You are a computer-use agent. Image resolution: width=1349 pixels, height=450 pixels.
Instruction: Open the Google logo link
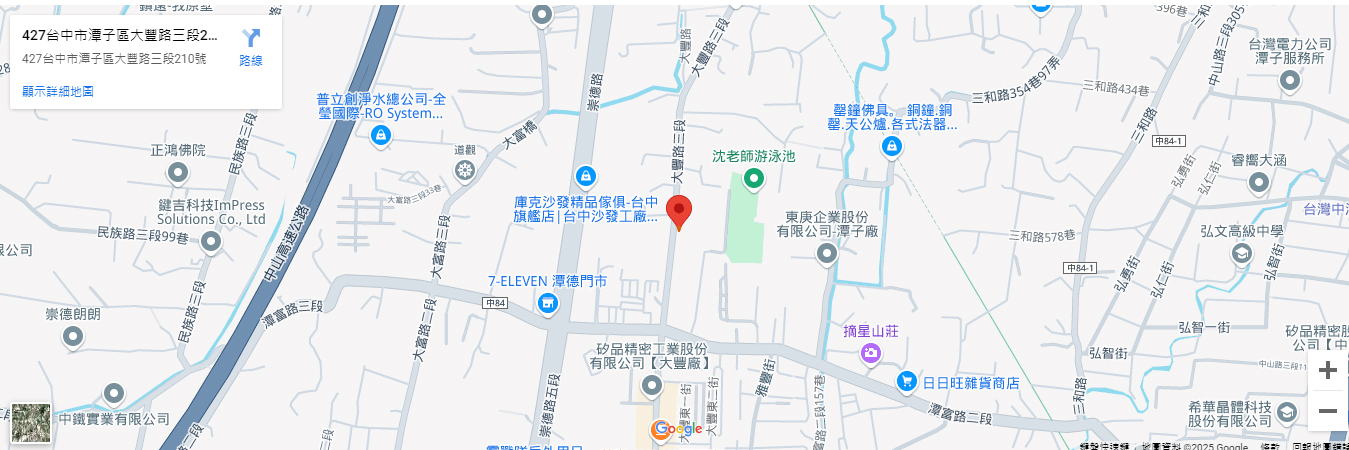coord(677,429)
